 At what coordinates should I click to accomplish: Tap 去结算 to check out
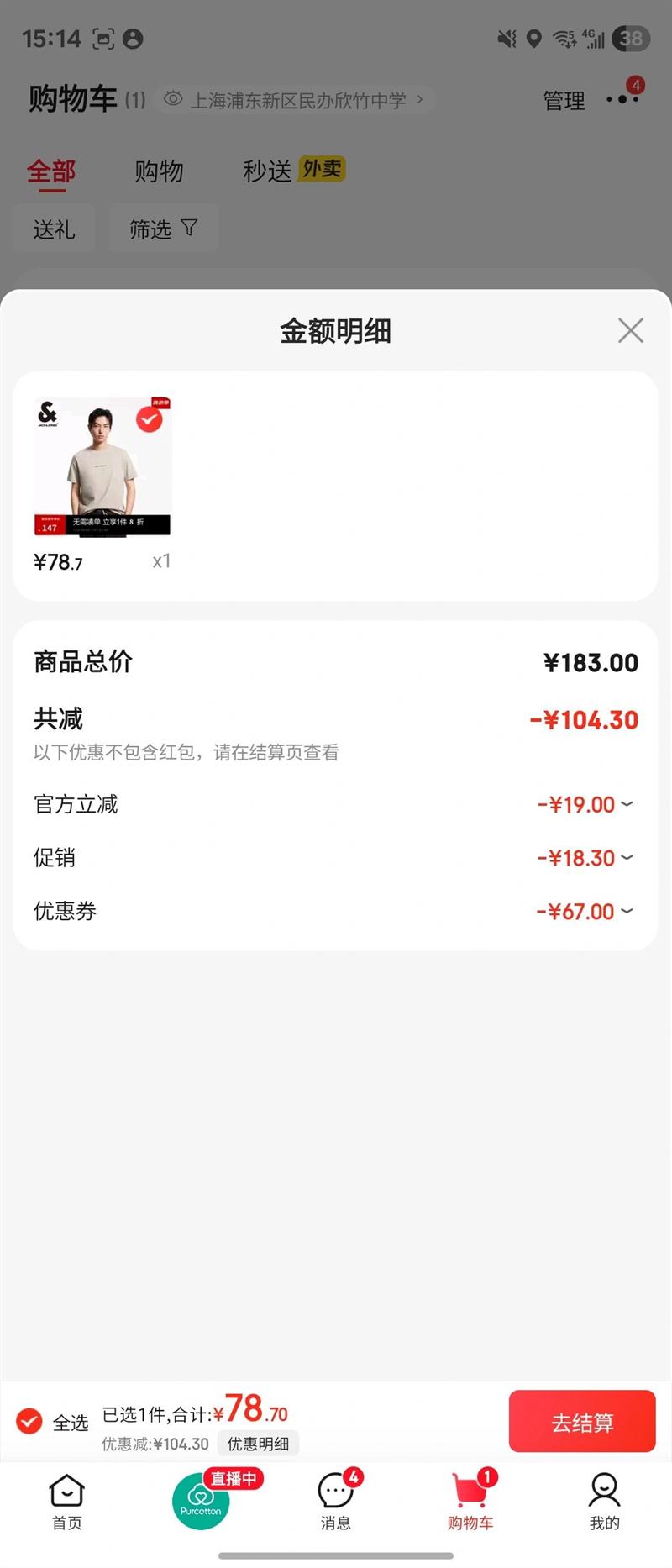(581, 1422)
